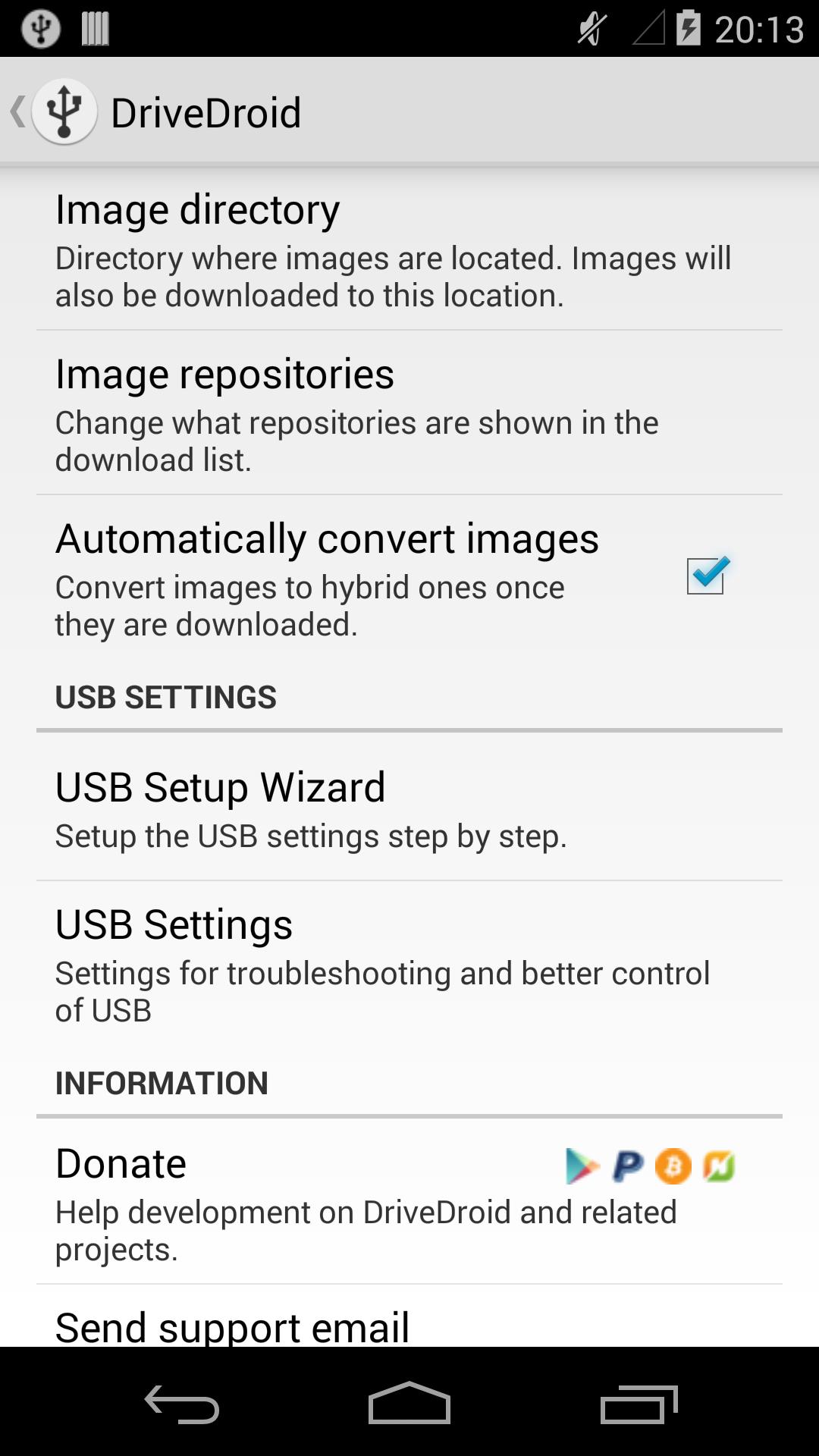This screenshot has width=819, height=1456.
Task: Open the Donate option
Action: pyautogui.click(x=409, y=1202)
